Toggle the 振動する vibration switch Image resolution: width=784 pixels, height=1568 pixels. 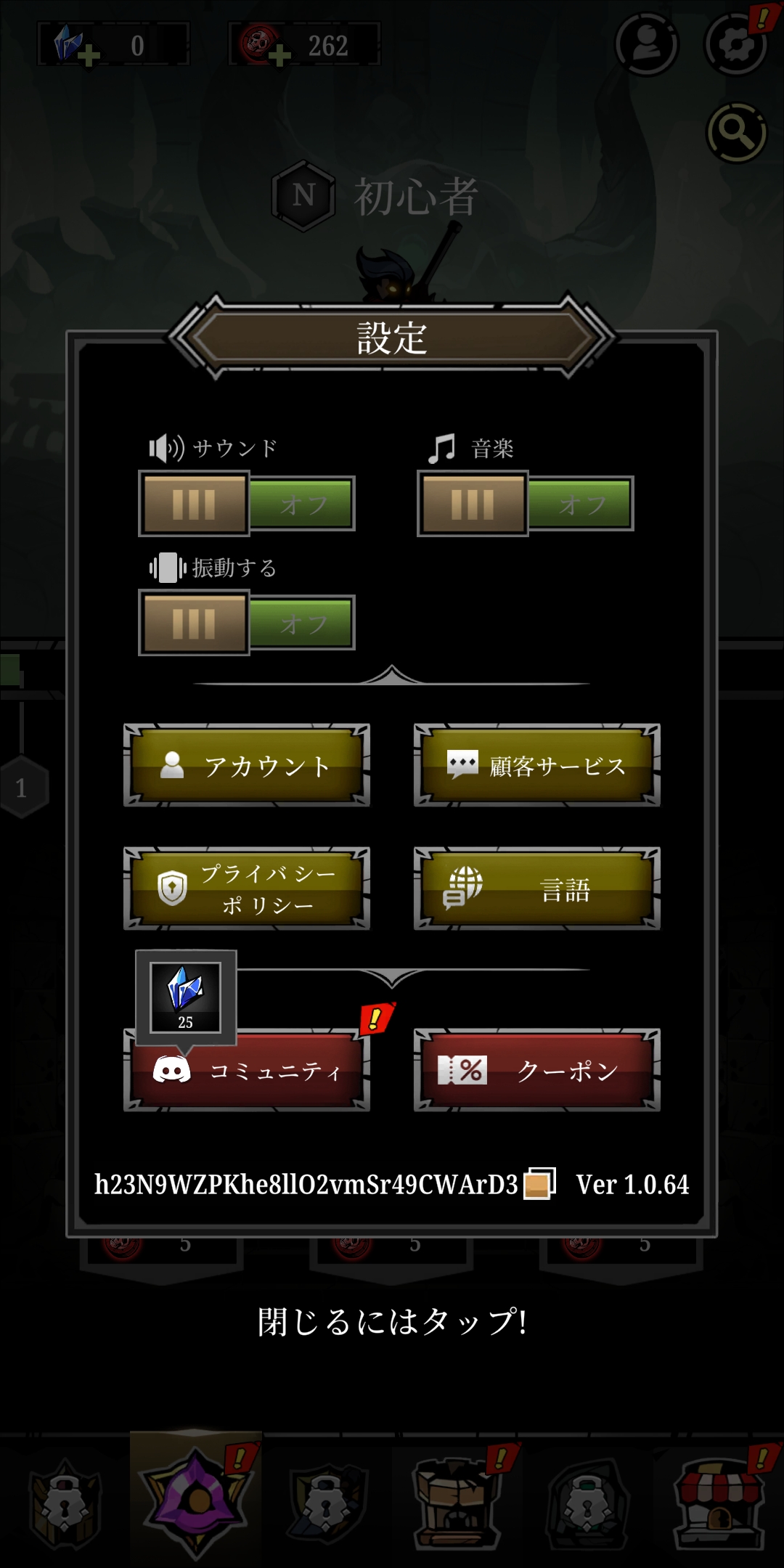pos(247,623)
